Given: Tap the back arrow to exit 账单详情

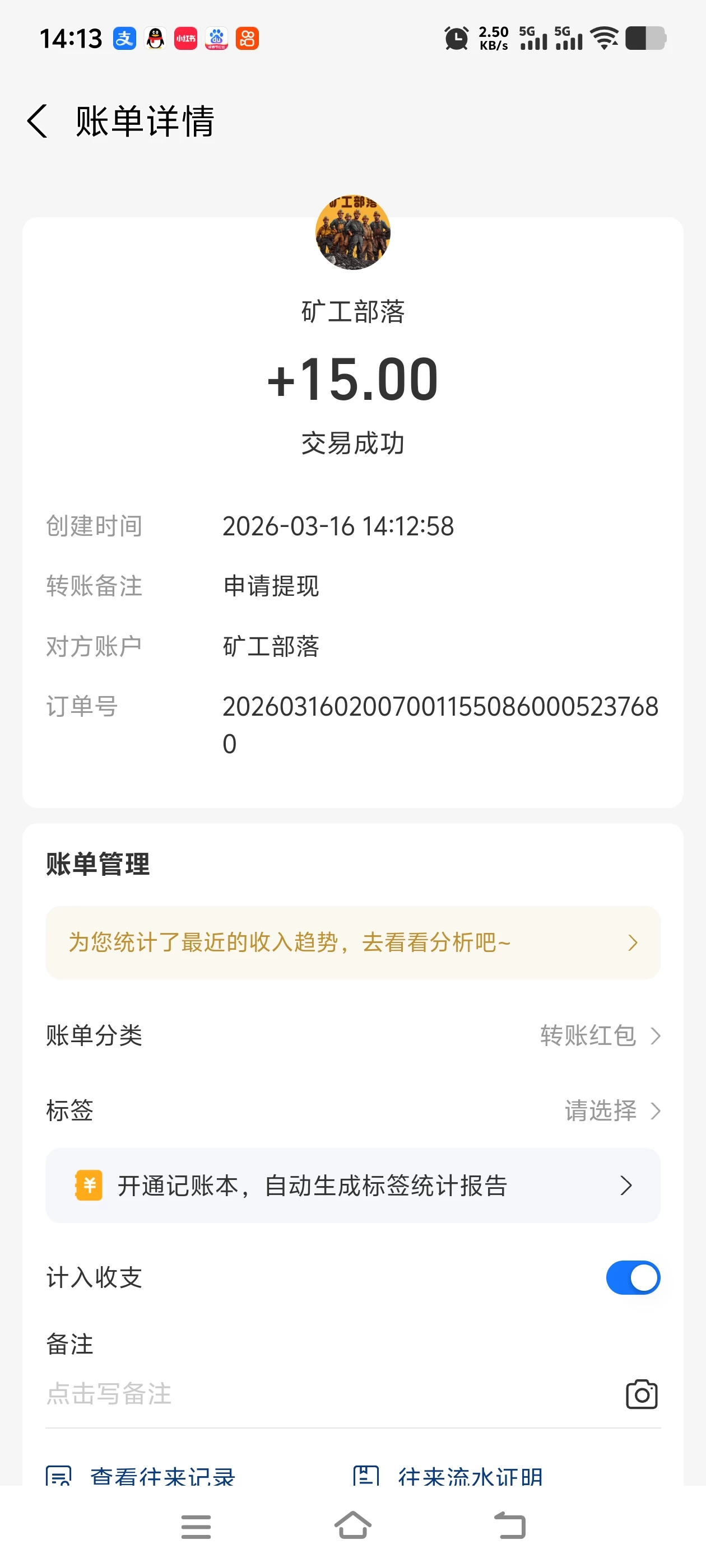Looking at the screenshot, I should (x=38, y=120).
